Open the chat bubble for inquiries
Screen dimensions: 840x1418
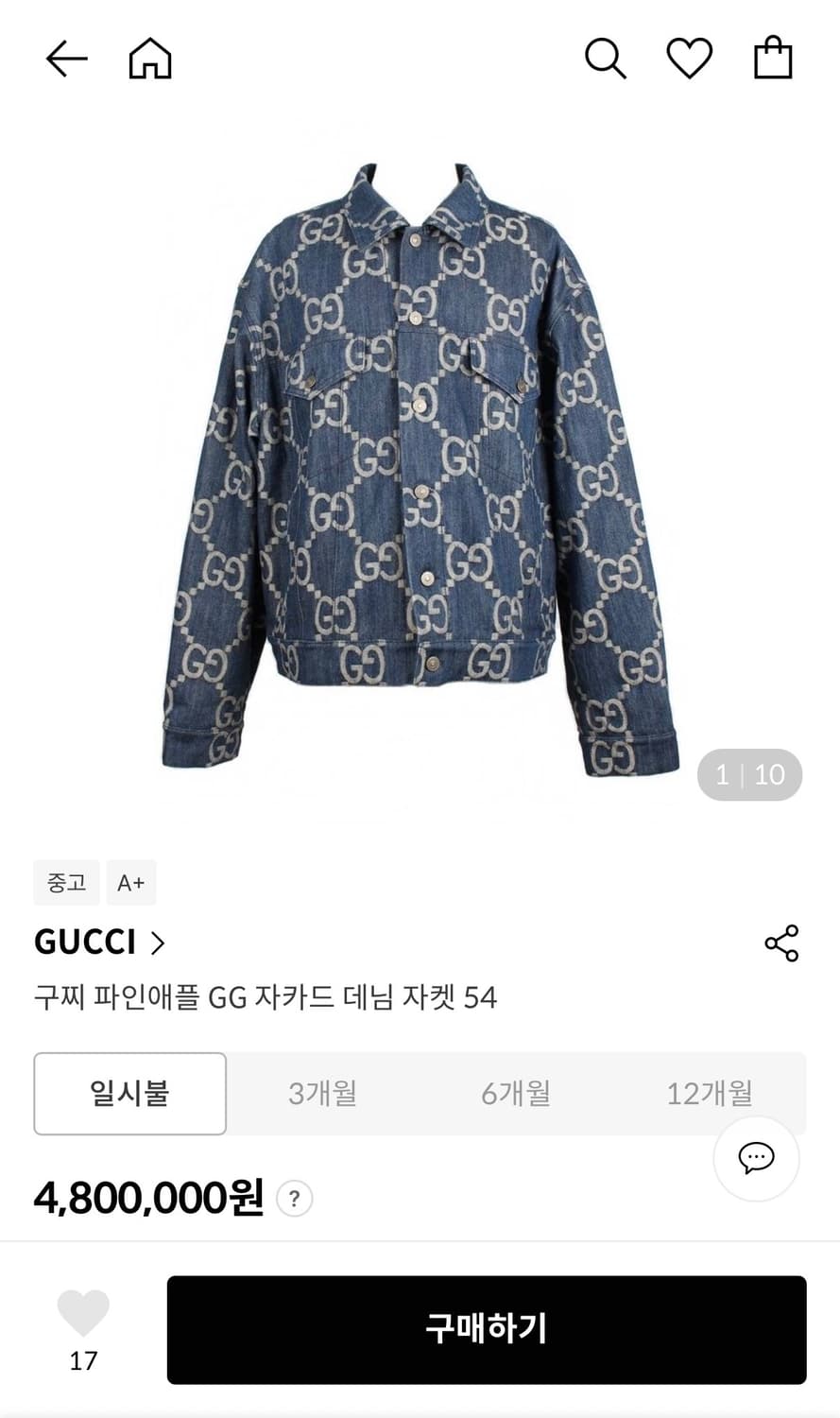[755, 1158]
